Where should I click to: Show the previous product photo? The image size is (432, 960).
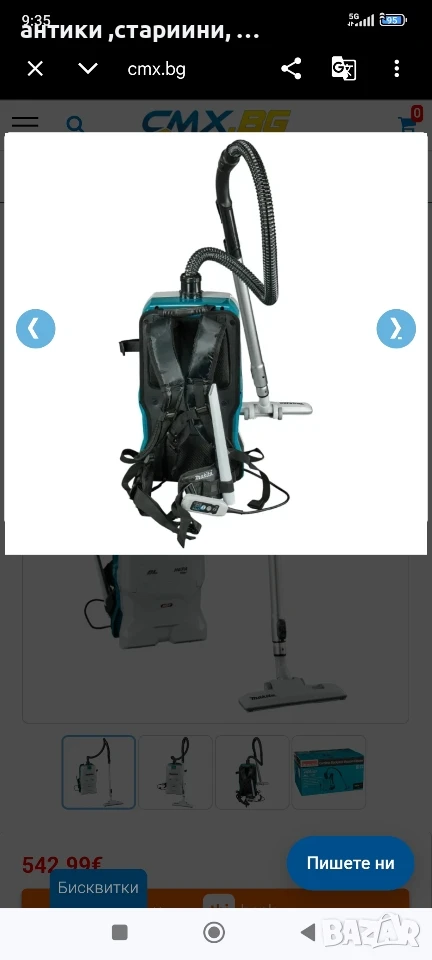35,329
